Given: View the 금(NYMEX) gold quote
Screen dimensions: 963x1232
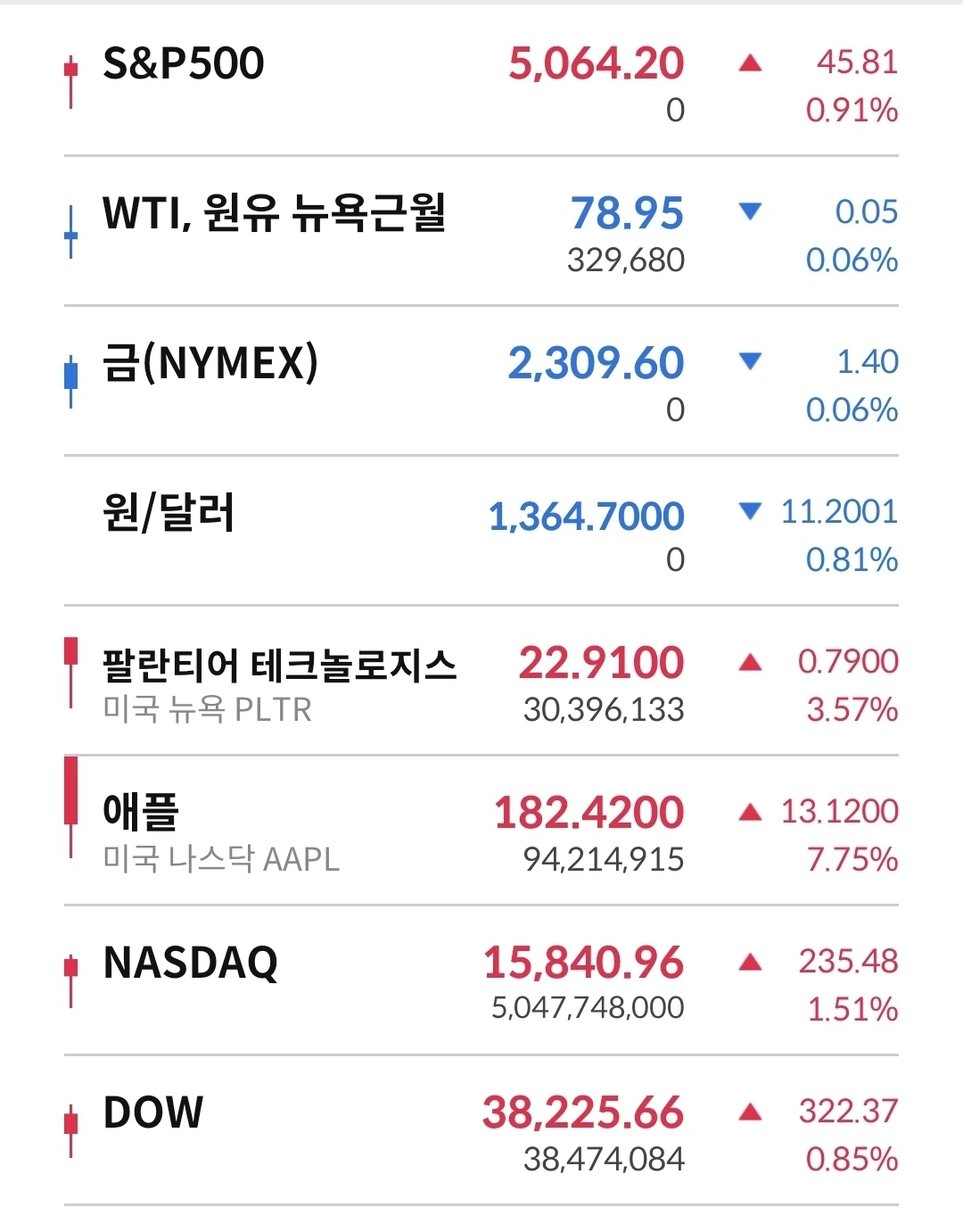Looking at the screenshot, I should (210, 364).
